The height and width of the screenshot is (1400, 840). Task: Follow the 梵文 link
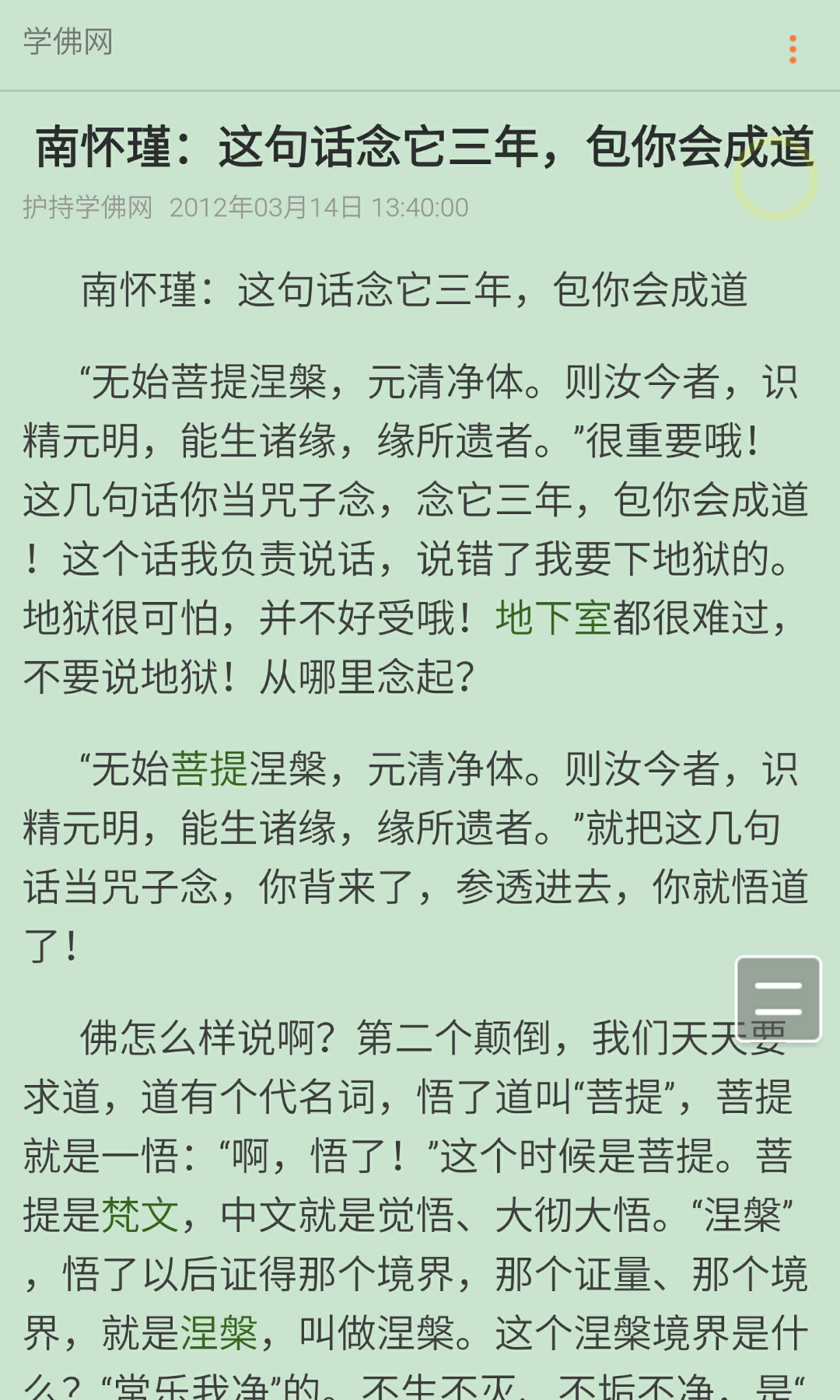point(141,1215)
